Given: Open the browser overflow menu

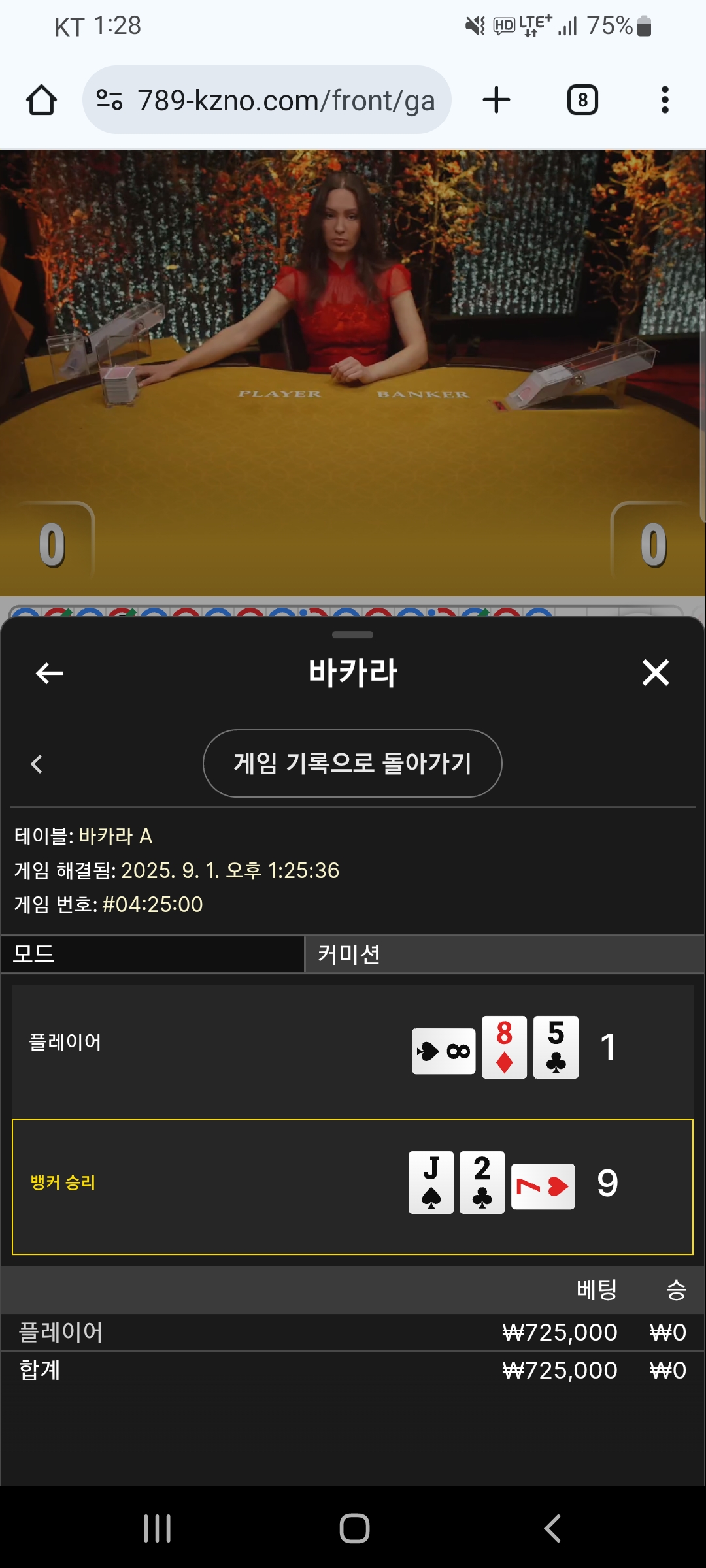Looking at the screenshot, I should coord(665,100).
